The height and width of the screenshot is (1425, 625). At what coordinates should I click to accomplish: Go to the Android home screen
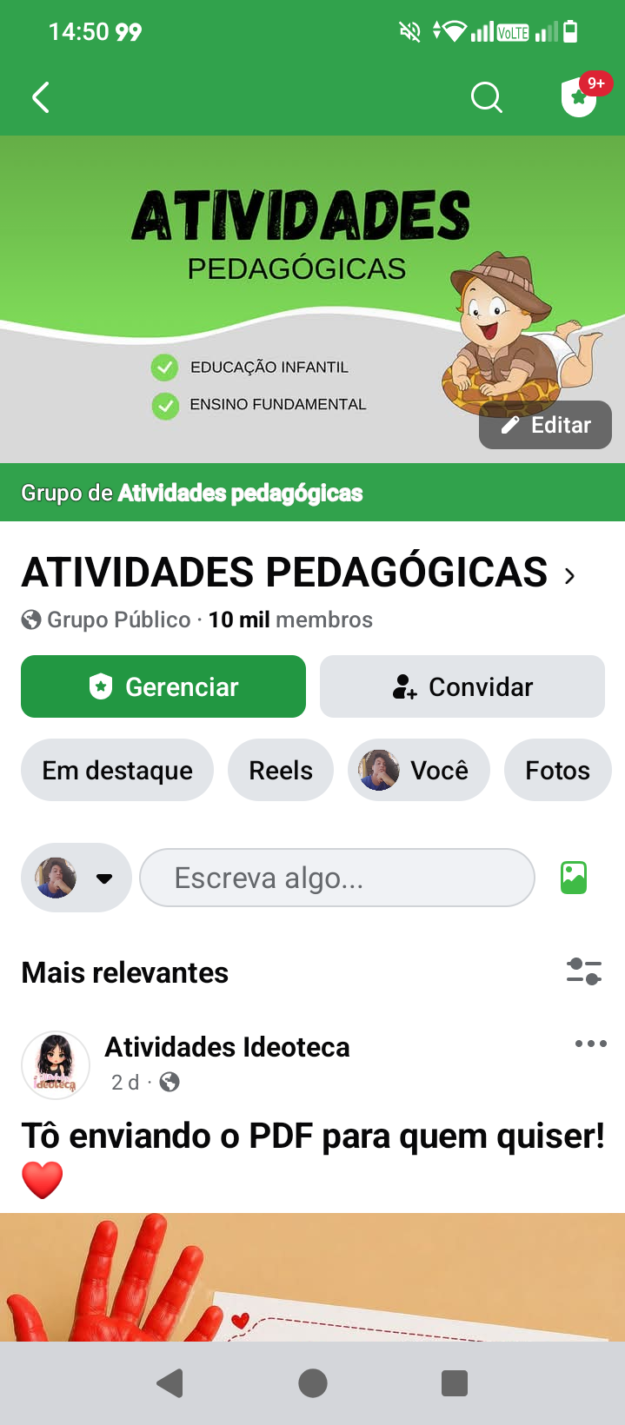tap(313, 1383)
